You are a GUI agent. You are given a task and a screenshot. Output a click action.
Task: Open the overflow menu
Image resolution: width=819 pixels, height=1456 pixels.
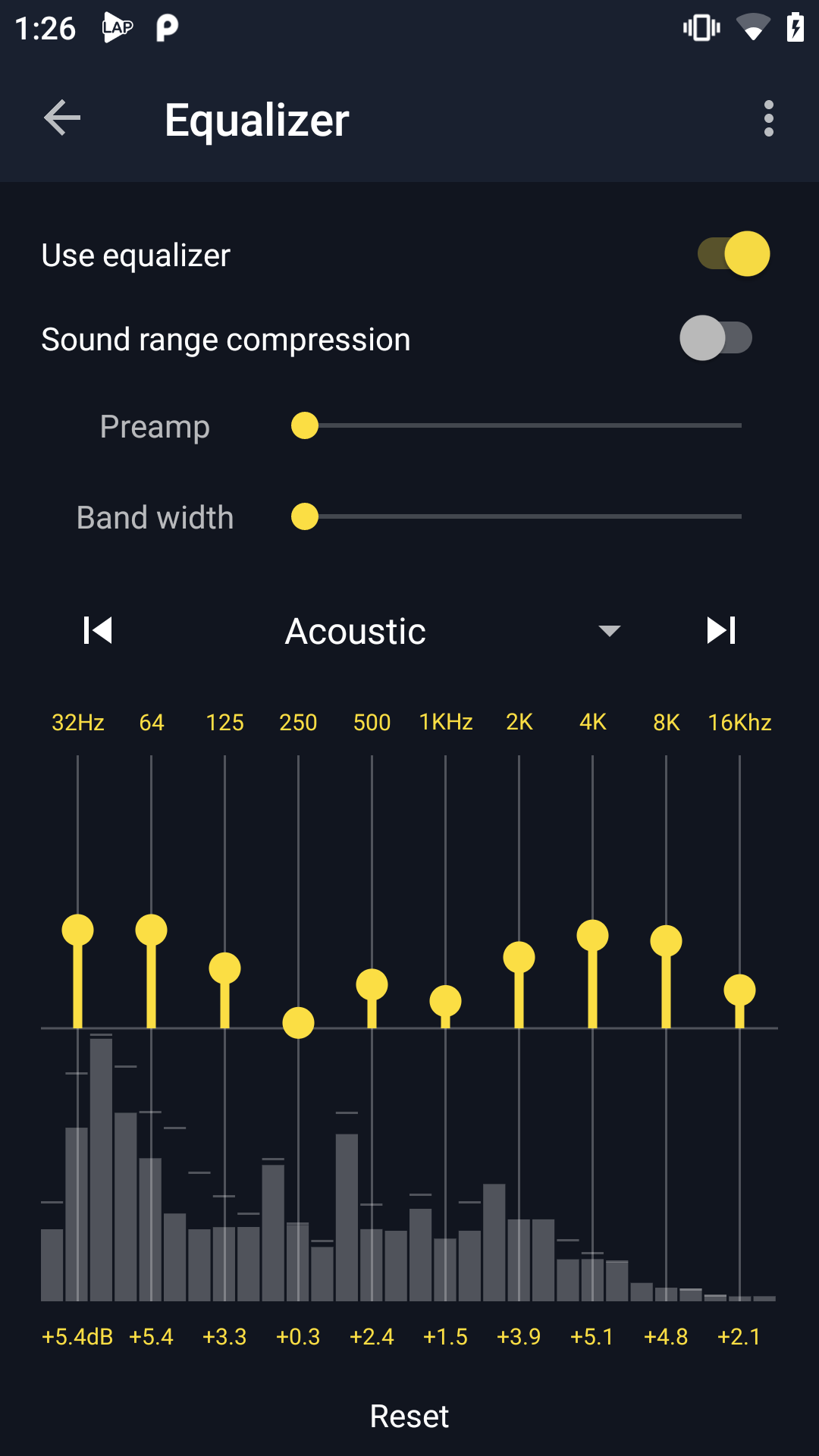(768, 118)
